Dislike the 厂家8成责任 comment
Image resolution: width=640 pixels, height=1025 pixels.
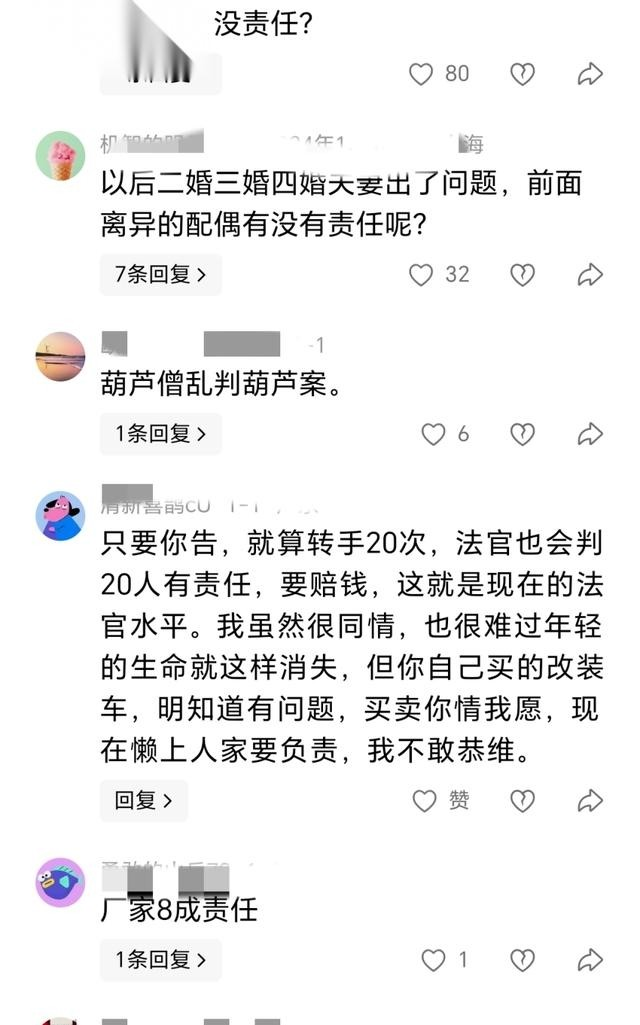[522, 960]
